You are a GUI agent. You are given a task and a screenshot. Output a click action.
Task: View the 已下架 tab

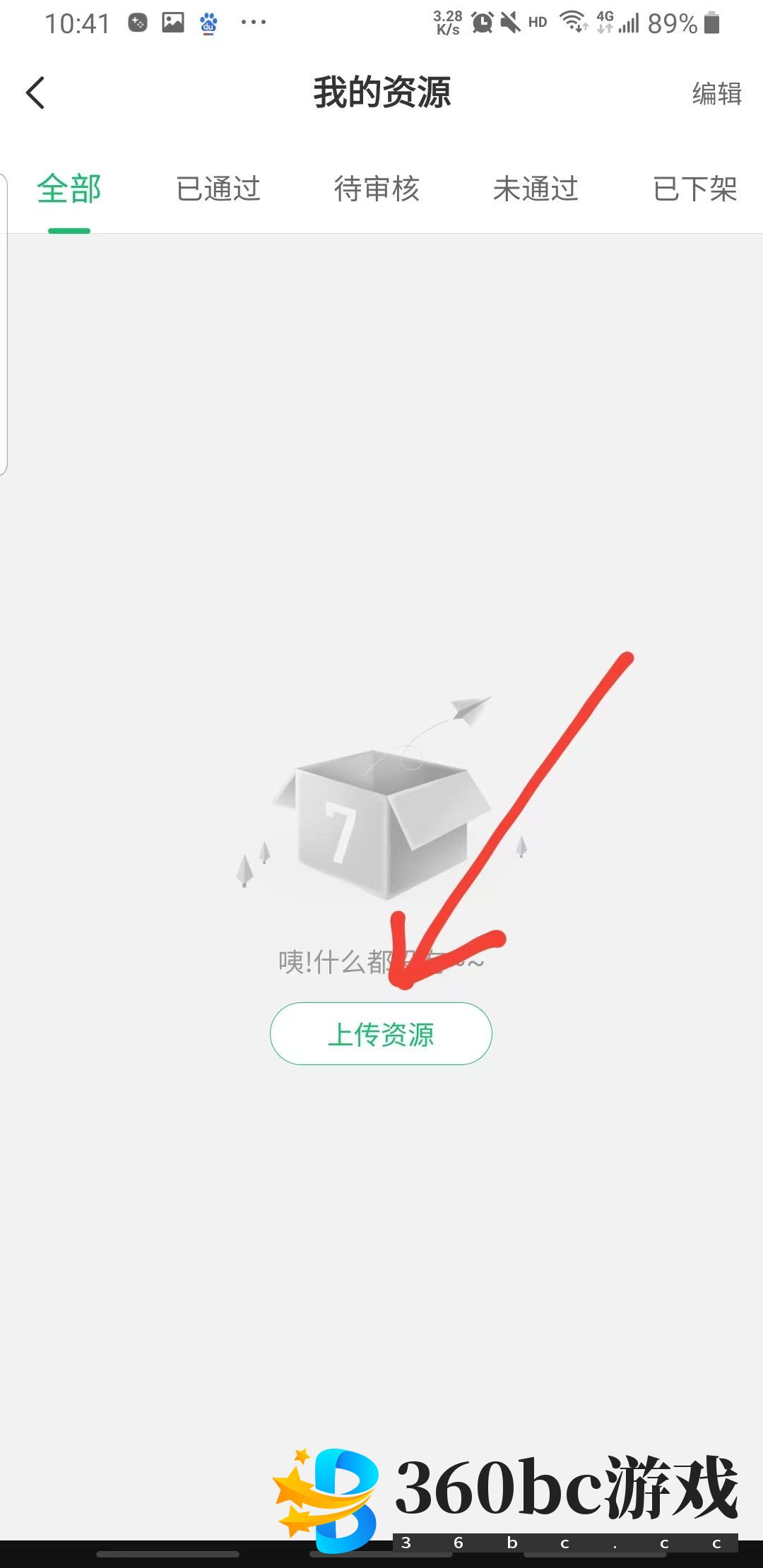695,189
